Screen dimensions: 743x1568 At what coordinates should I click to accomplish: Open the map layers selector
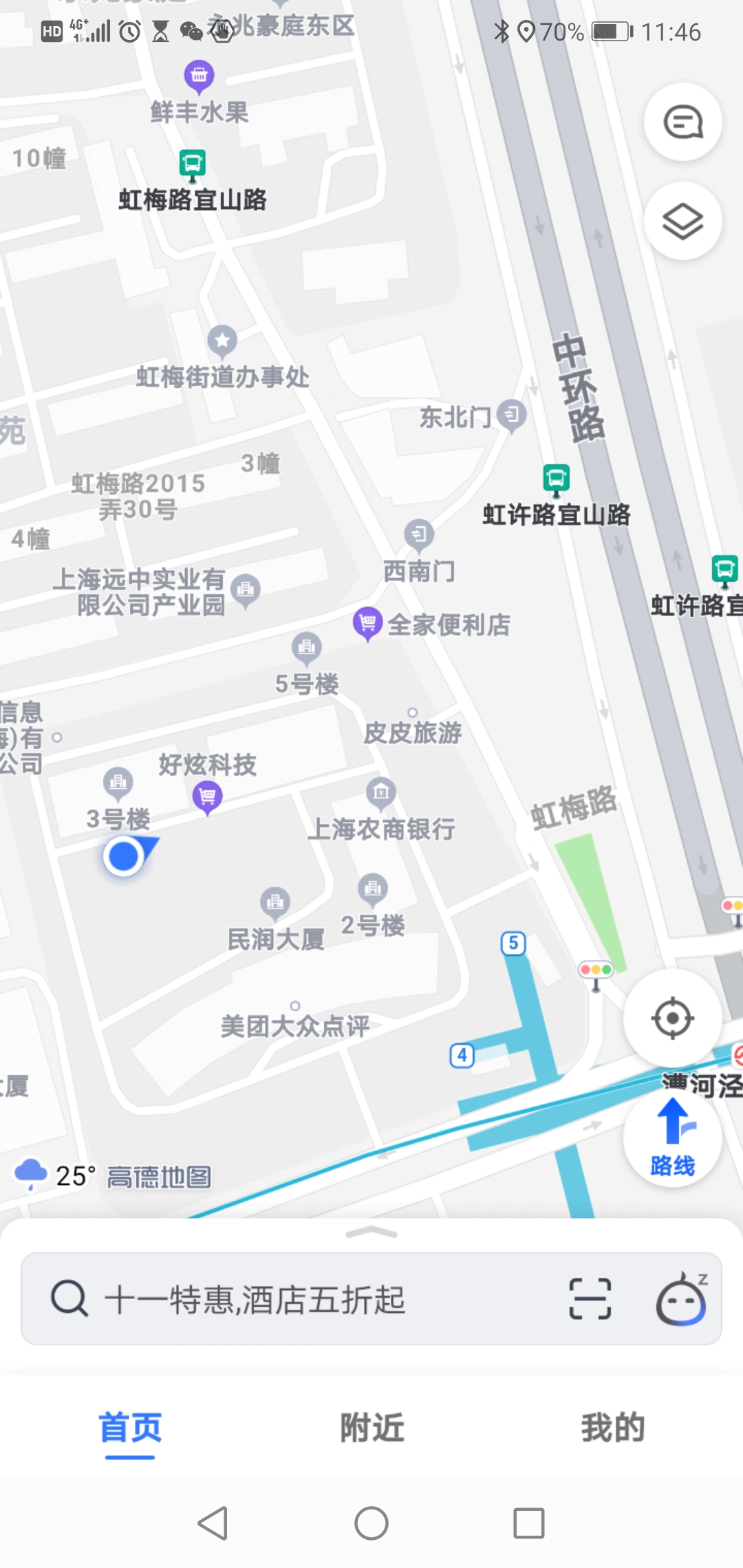point(682,221)
